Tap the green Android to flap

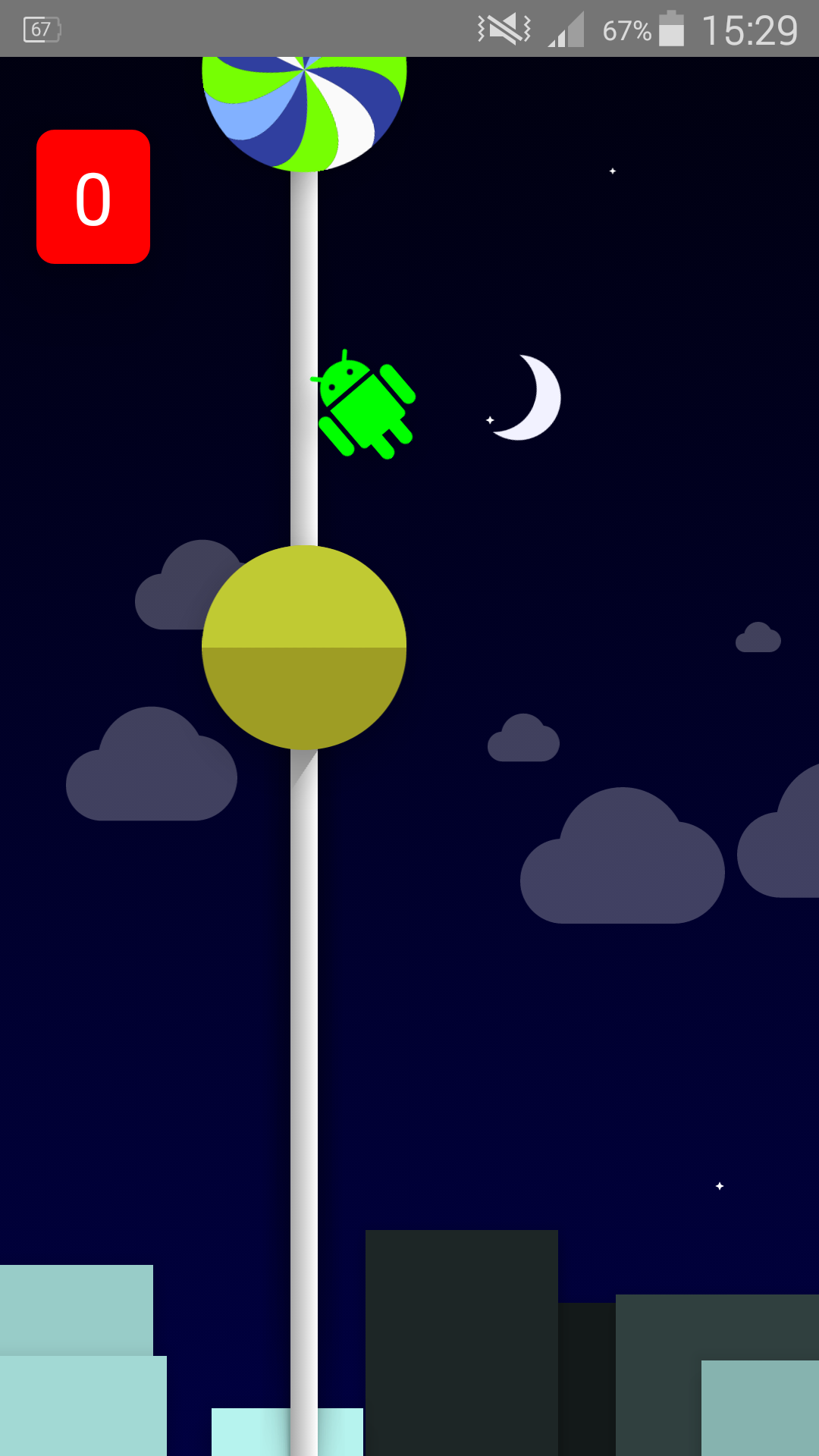(364, 405)
